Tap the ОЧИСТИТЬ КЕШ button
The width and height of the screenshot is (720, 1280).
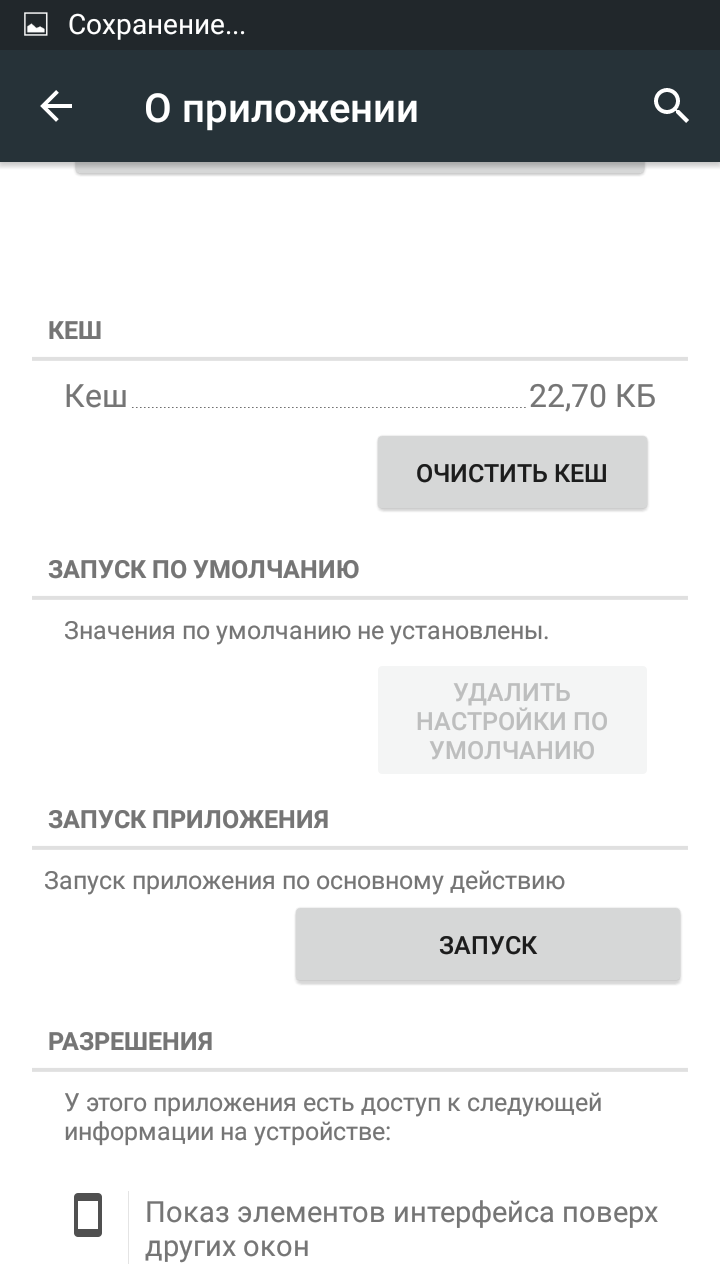click(x=512, y=473)
